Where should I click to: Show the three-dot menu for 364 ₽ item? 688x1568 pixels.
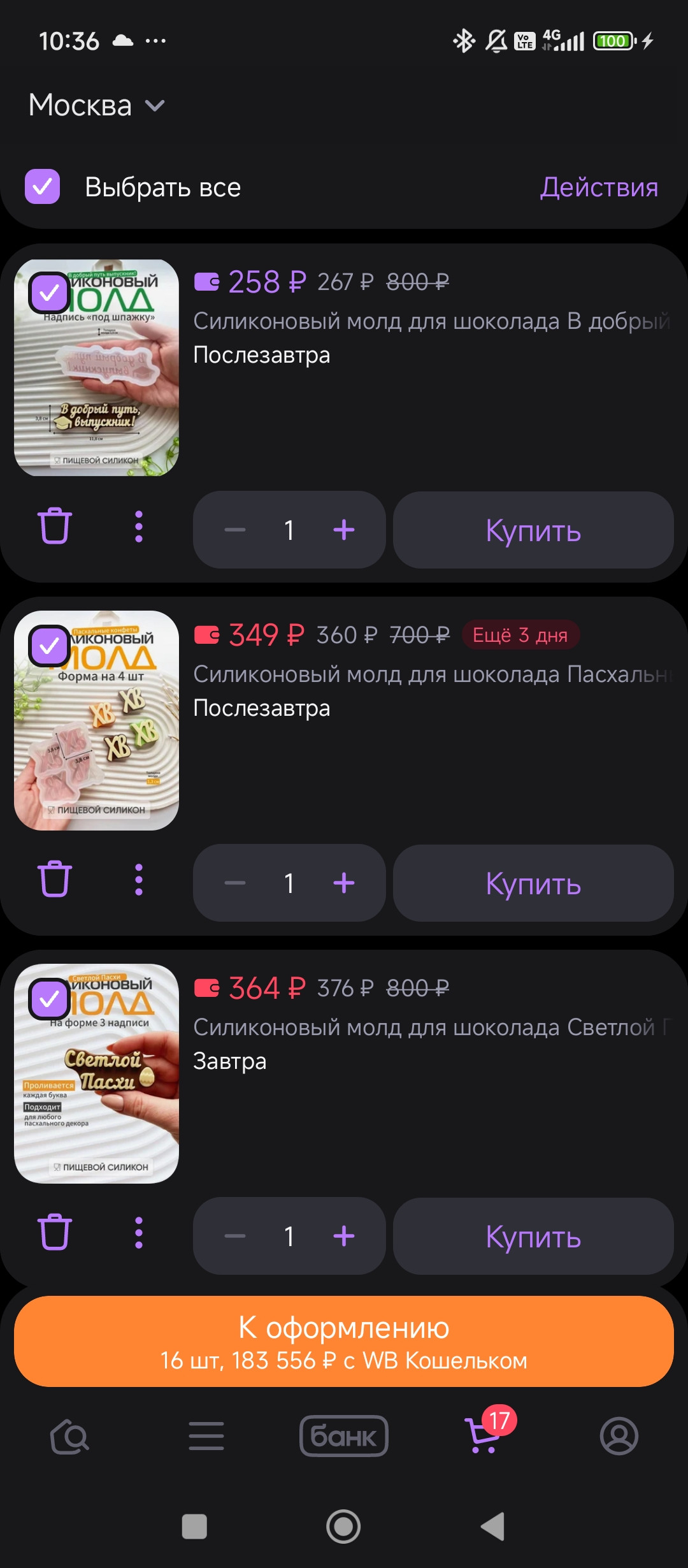(139, 1233)
